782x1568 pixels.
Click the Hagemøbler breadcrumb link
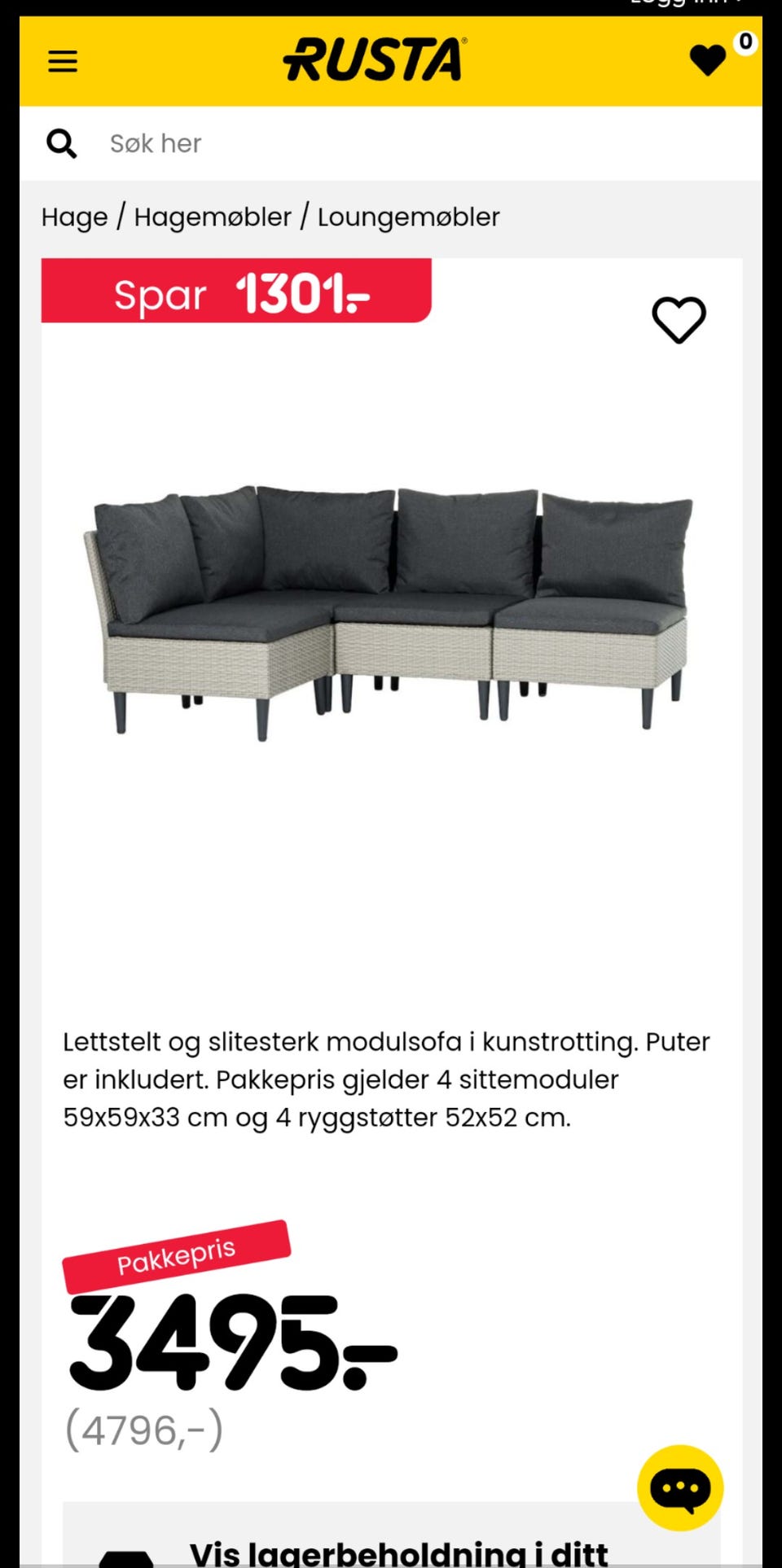(x=212, y=217)
